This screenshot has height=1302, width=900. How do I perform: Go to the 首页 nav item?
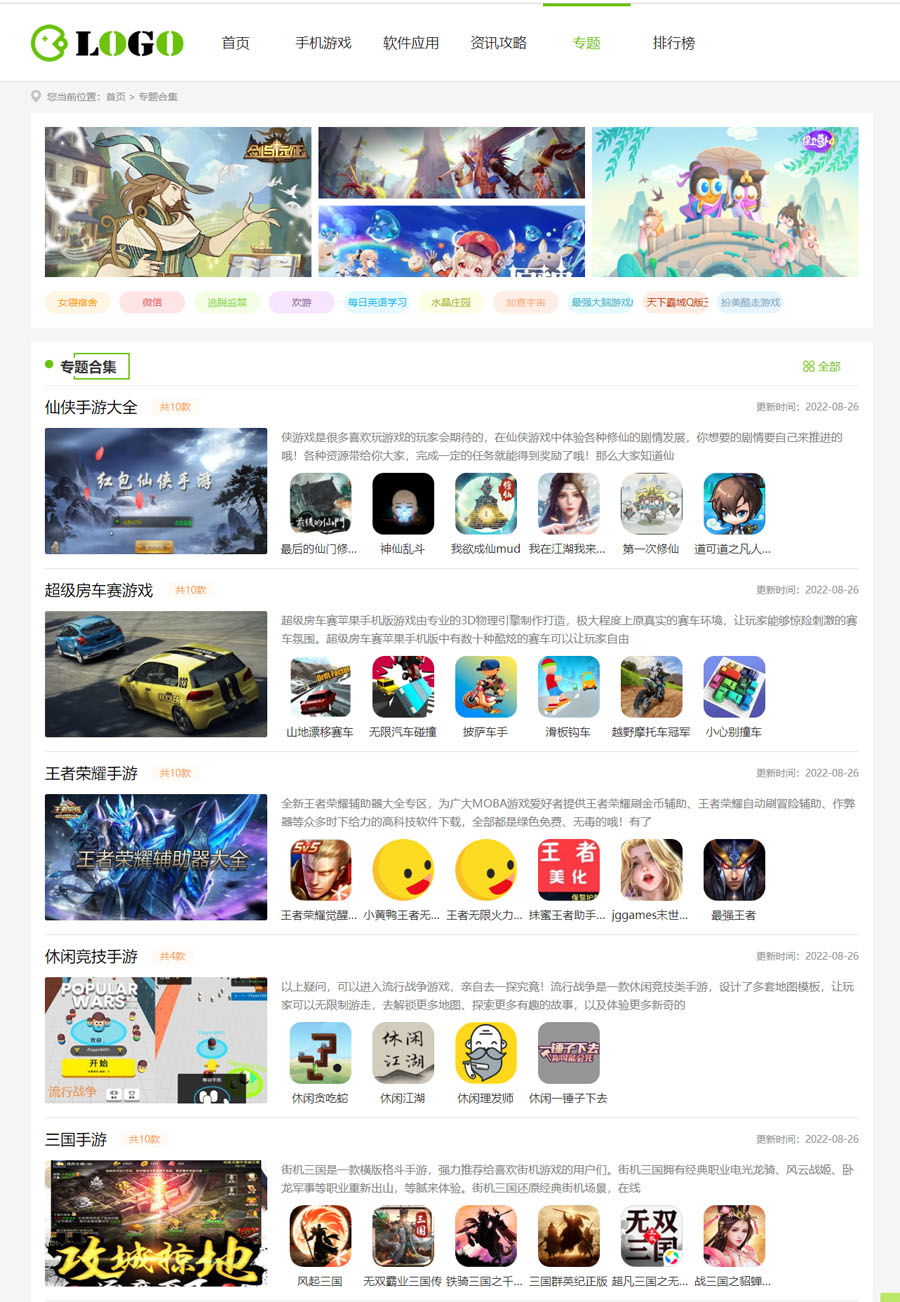(235, 43)
